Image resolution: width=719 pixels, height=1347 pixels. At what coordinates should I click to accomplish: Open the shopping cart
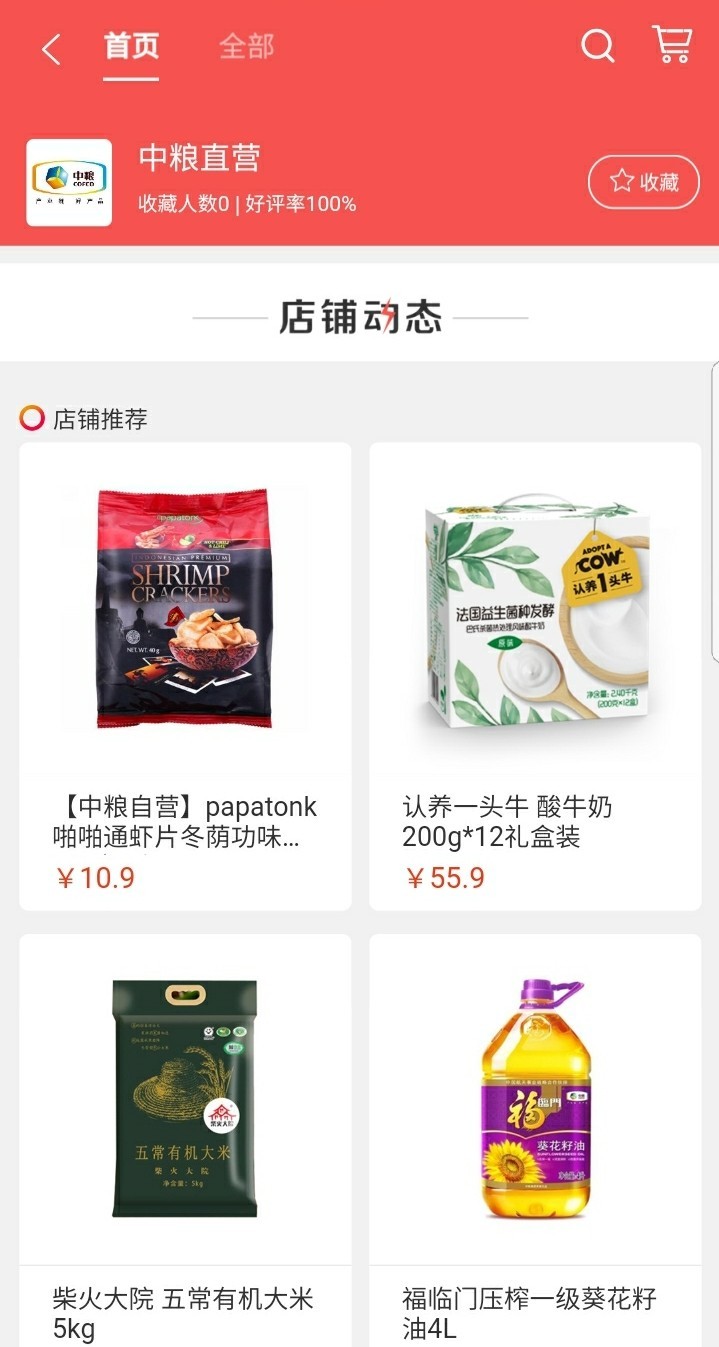click(671, 45)
